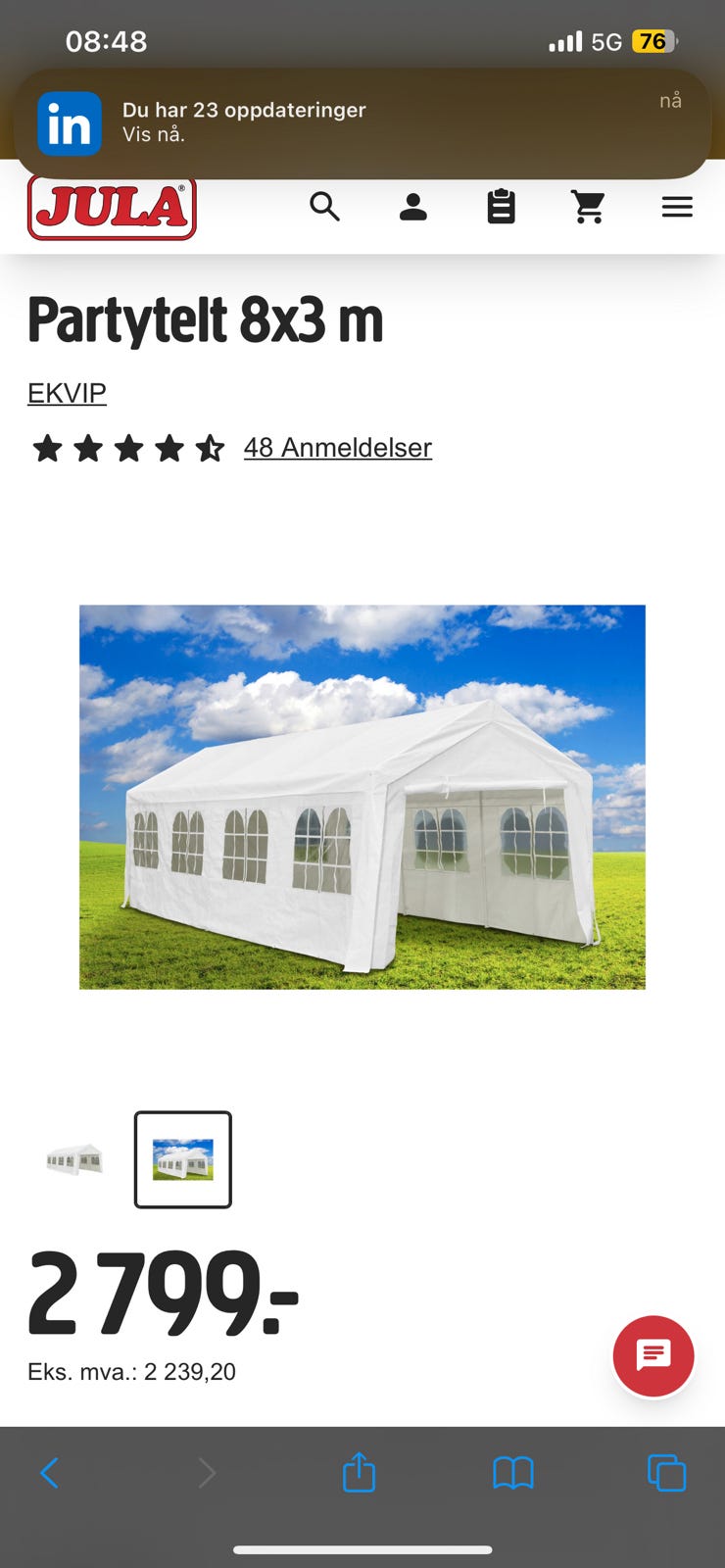
Task: Go back with the Safari back arrow
Action: 50,1472
